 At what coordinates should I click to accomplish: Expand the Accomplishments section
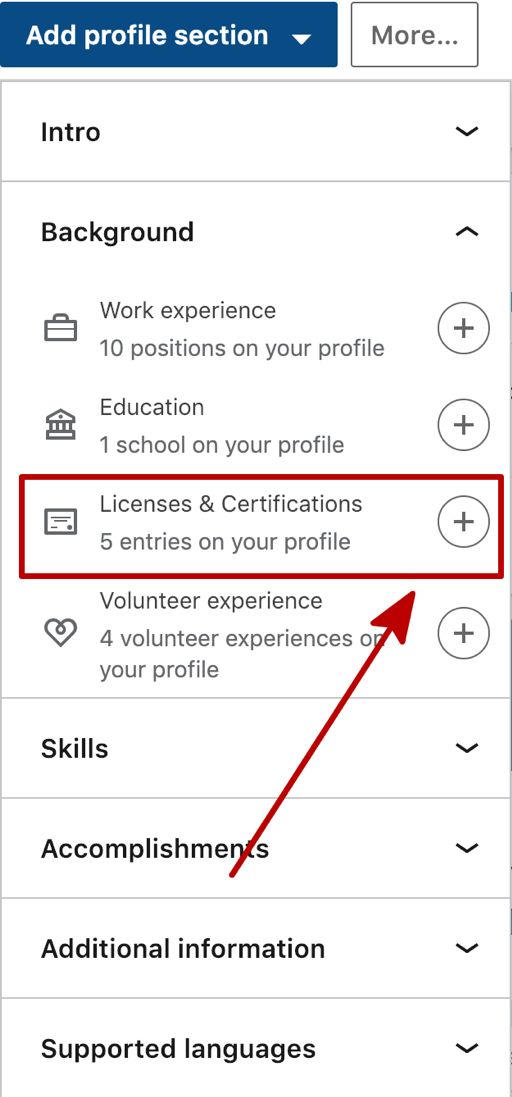point(256,848)
